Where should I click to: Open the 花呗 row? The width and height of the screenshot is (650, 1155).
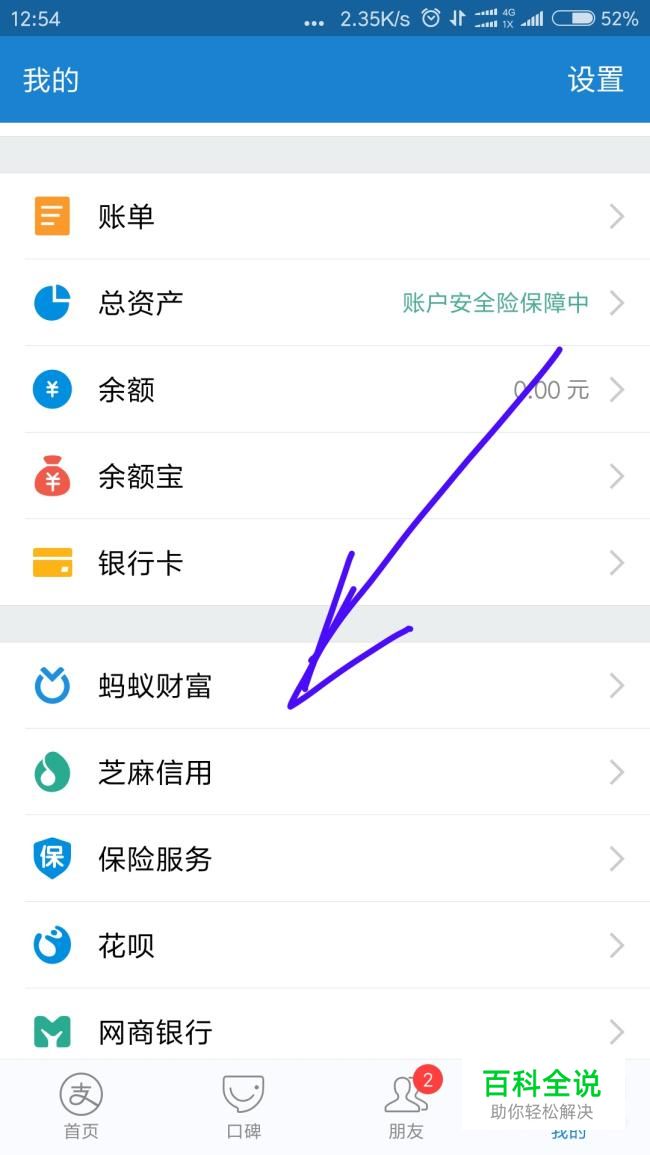[x=325, y=945]
